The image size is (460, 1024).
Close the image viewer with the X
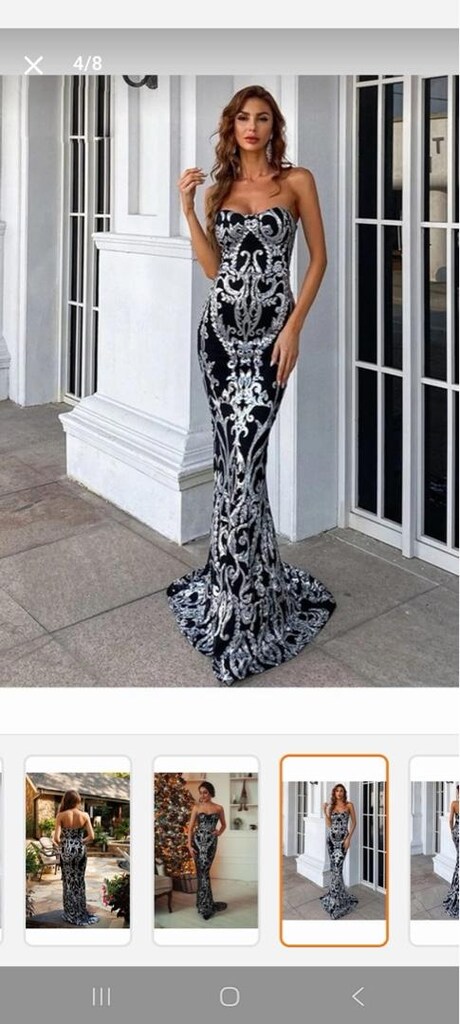click(x=33, y=65)
